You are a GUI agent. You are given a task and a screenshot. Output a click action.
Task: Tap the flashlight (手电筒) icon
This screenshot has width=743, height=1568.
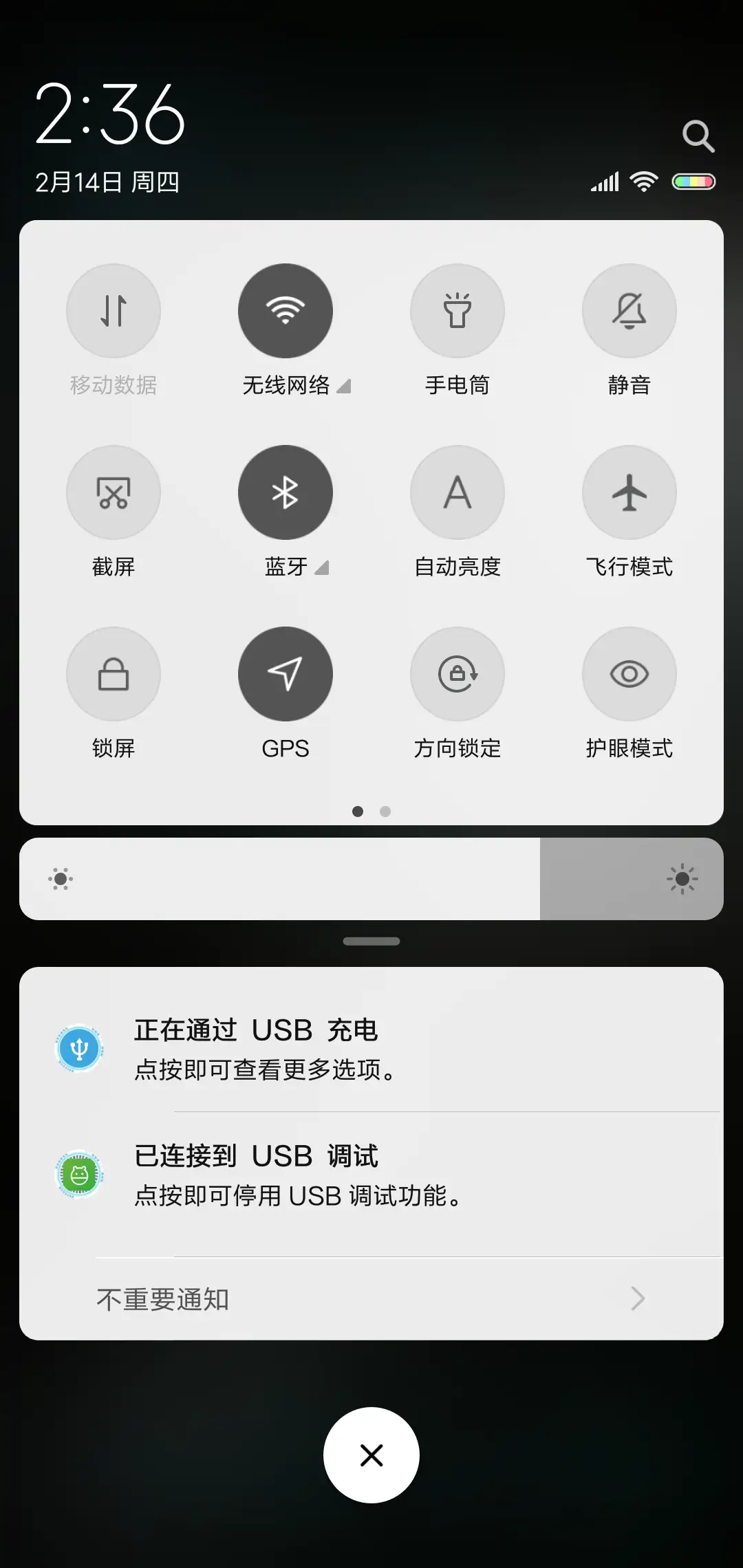click(457, 311)
